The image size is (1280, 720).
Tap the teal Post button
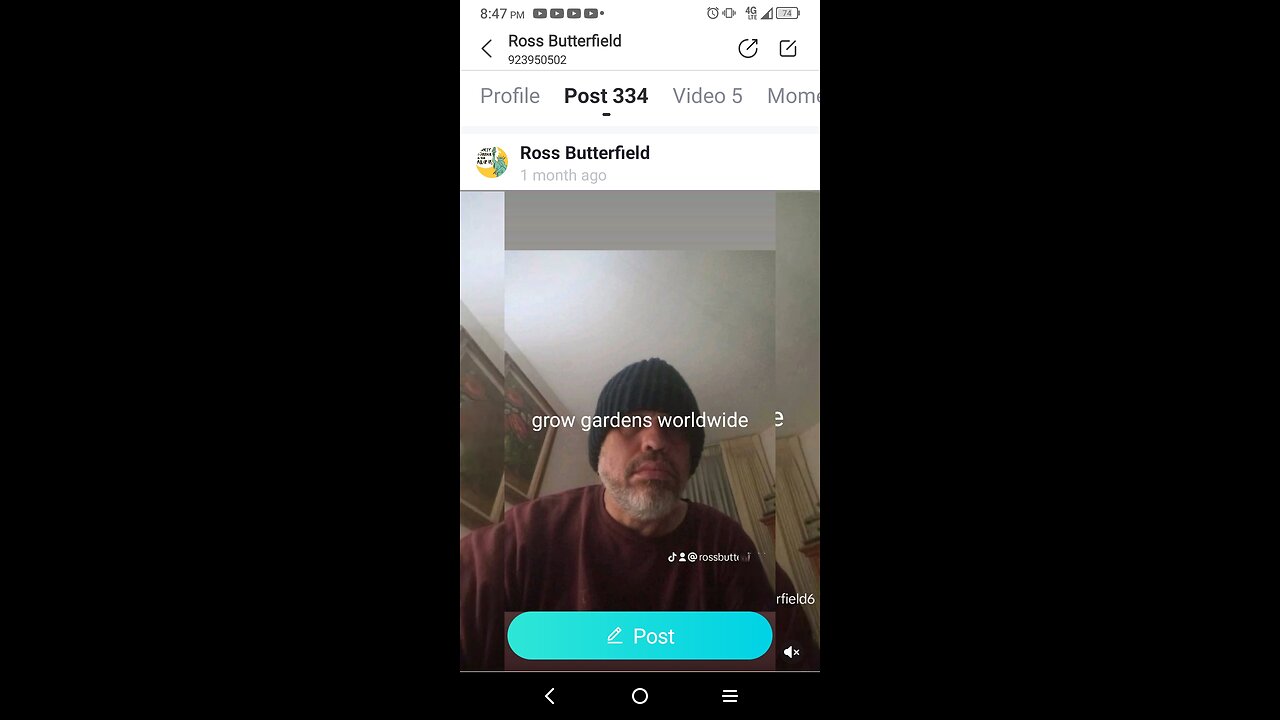tap(640, 636)
